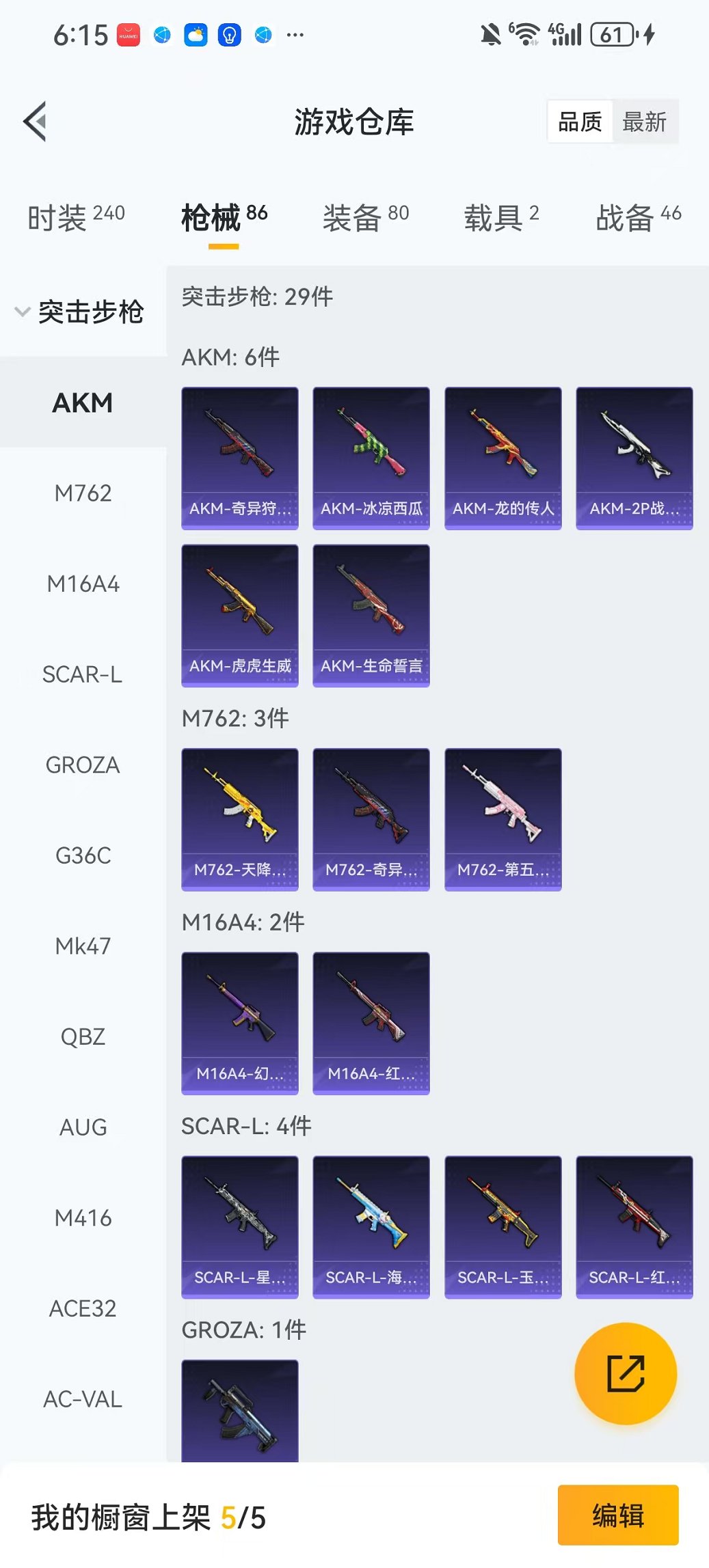Tap the yellow floating share button

point(626,1373)
